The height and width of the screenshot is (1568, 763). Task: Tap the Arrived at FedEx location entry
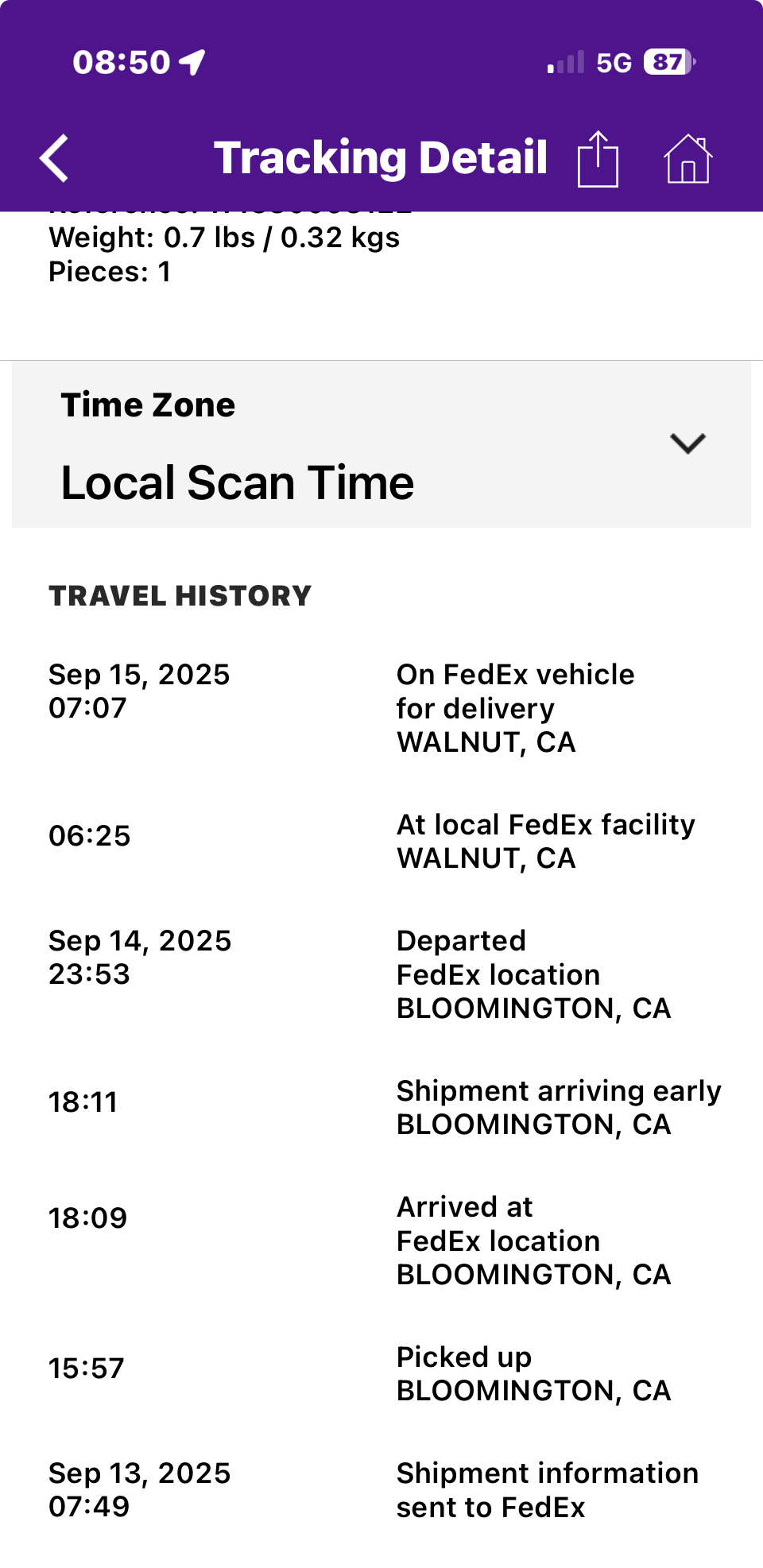tap(533, 1241)
